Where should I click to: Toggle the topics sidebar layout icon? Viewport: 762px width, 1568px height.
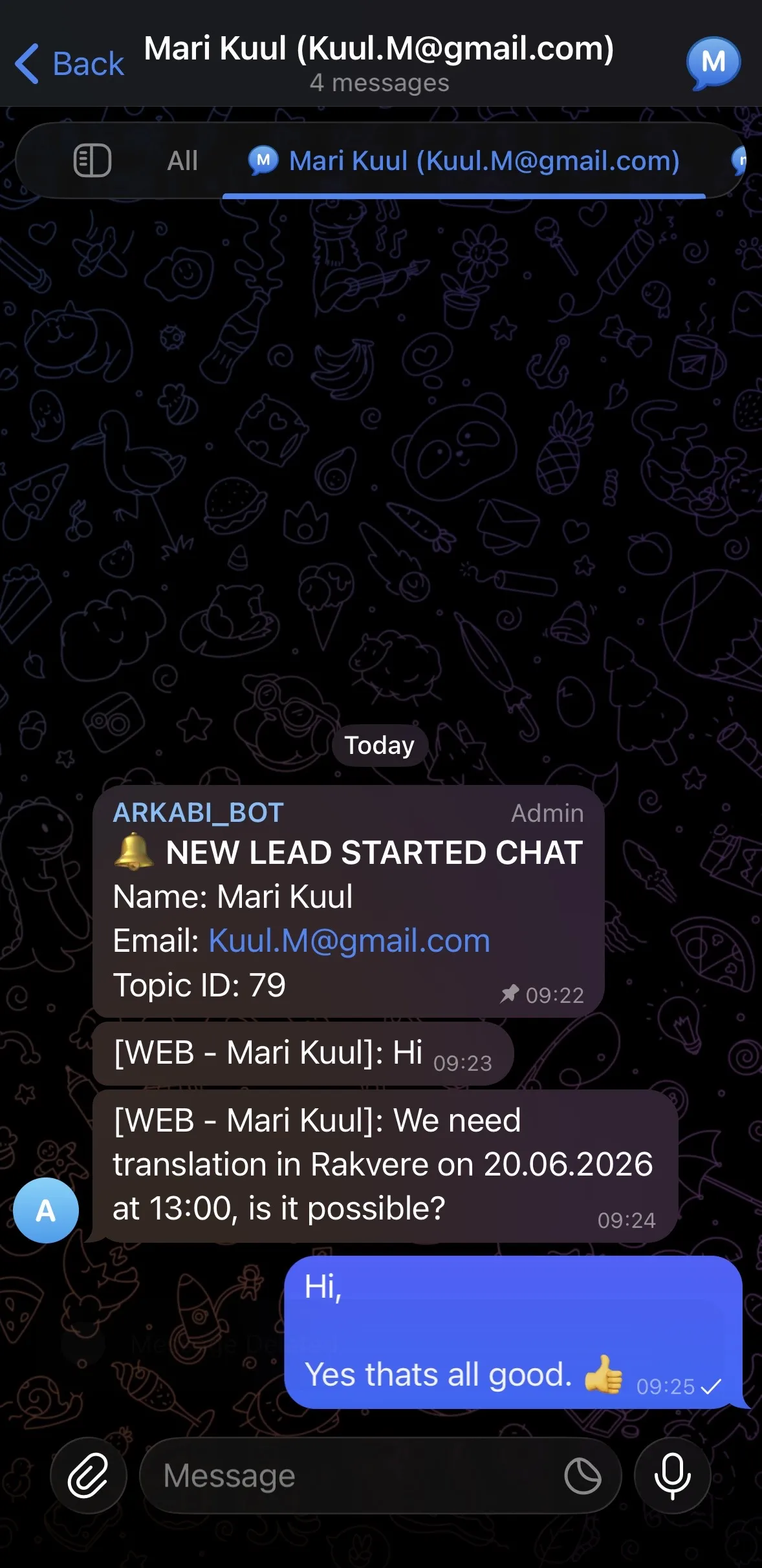[x=92, y=160]
